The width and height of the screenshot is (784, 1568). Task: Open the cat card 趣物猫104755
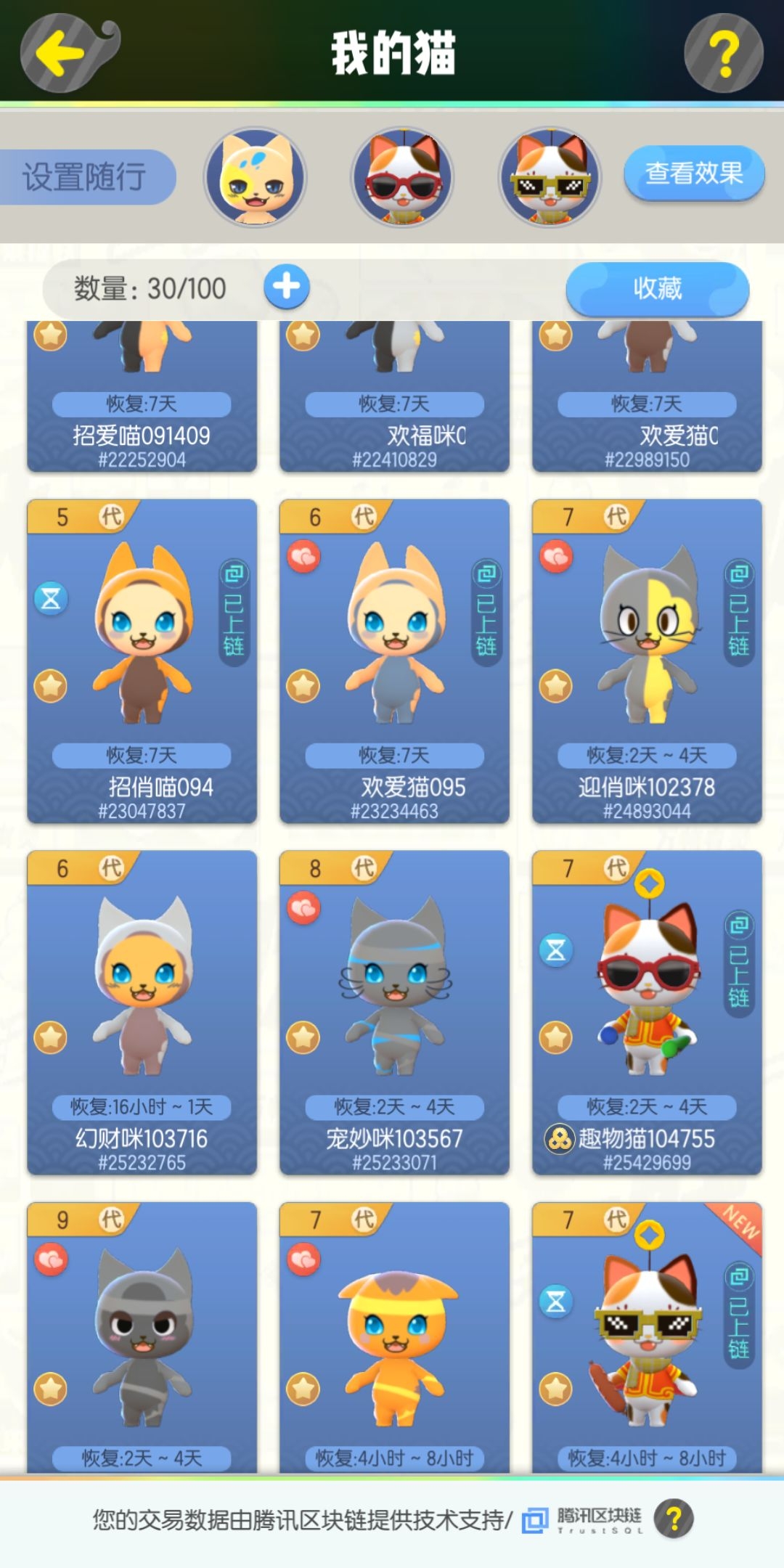pos(647,1012)
